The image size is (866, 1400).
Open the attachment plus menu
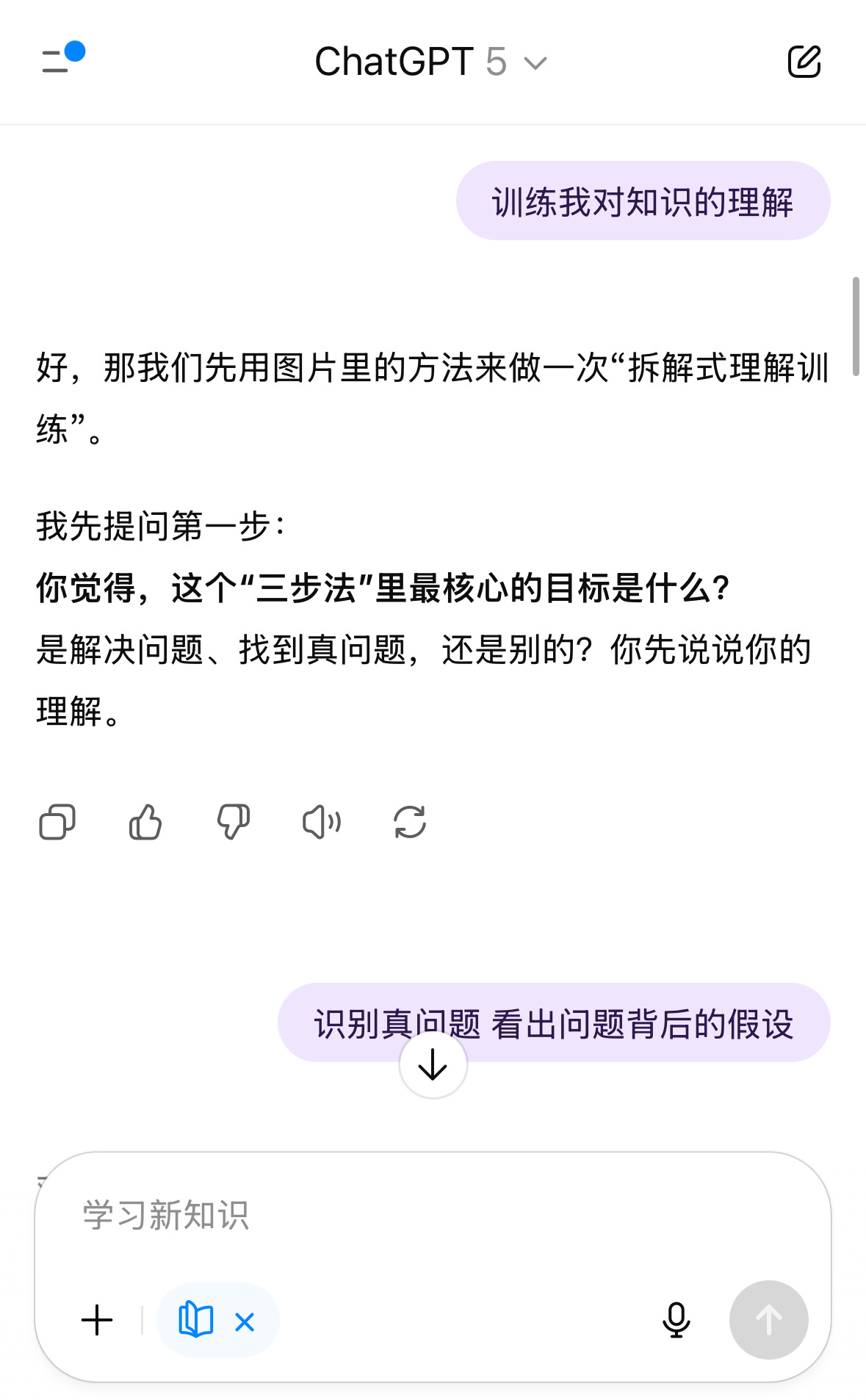tap(97, 1320)
